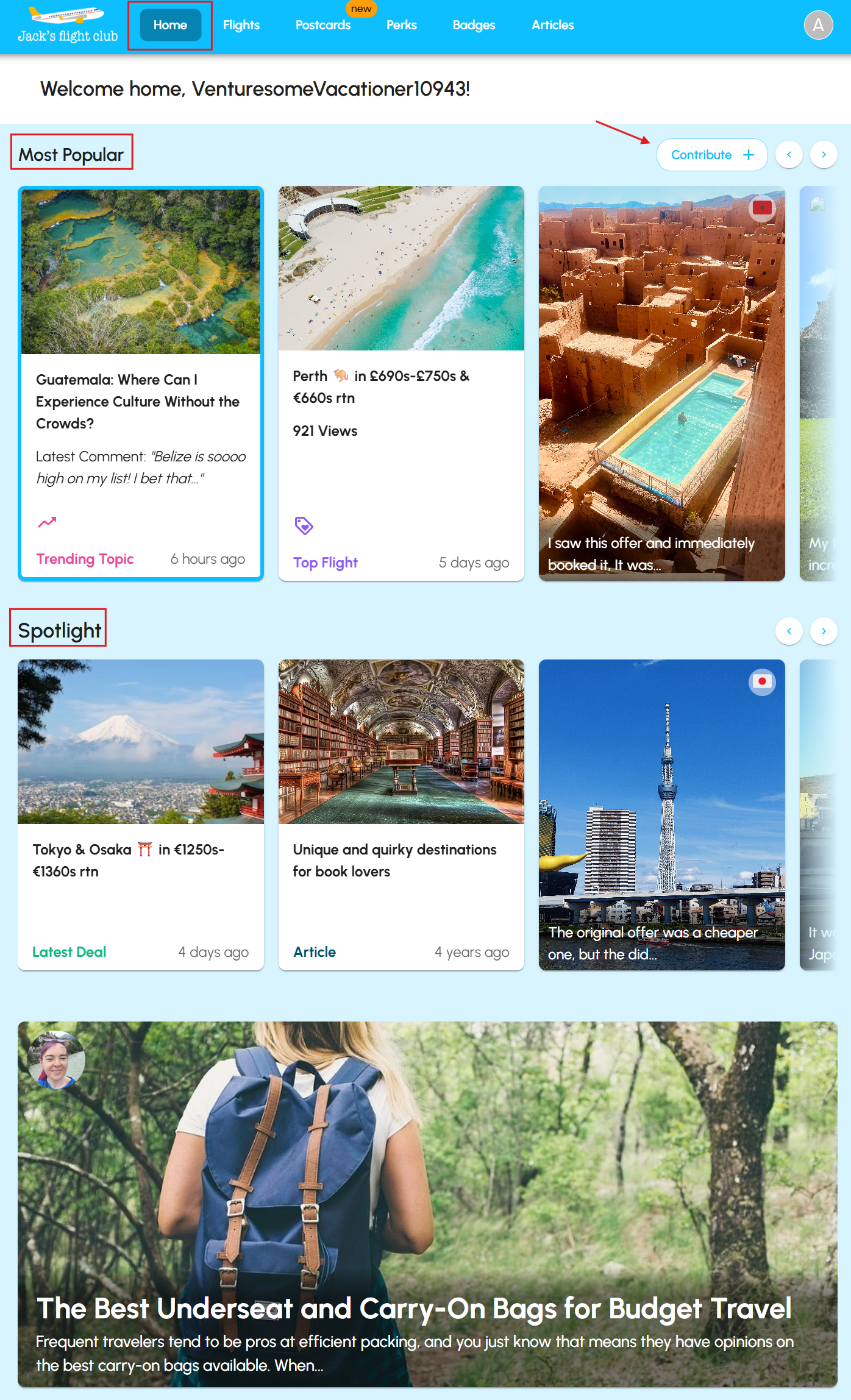The image size is (851, 1400).
Task: Show next Most Popular items
Action: (x=824, y=155)
